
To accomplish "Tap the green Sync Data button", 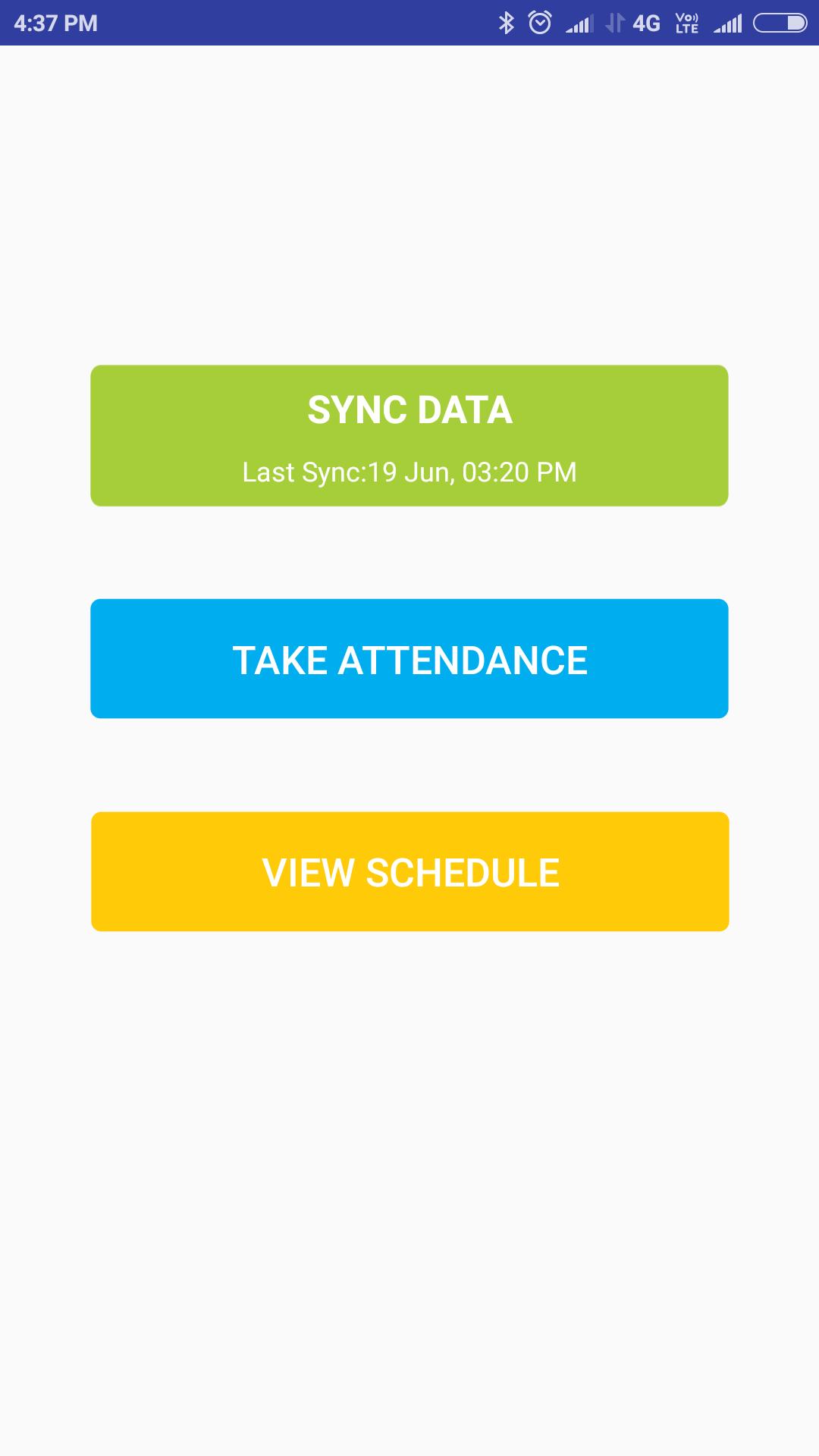I will pos(409,435).
